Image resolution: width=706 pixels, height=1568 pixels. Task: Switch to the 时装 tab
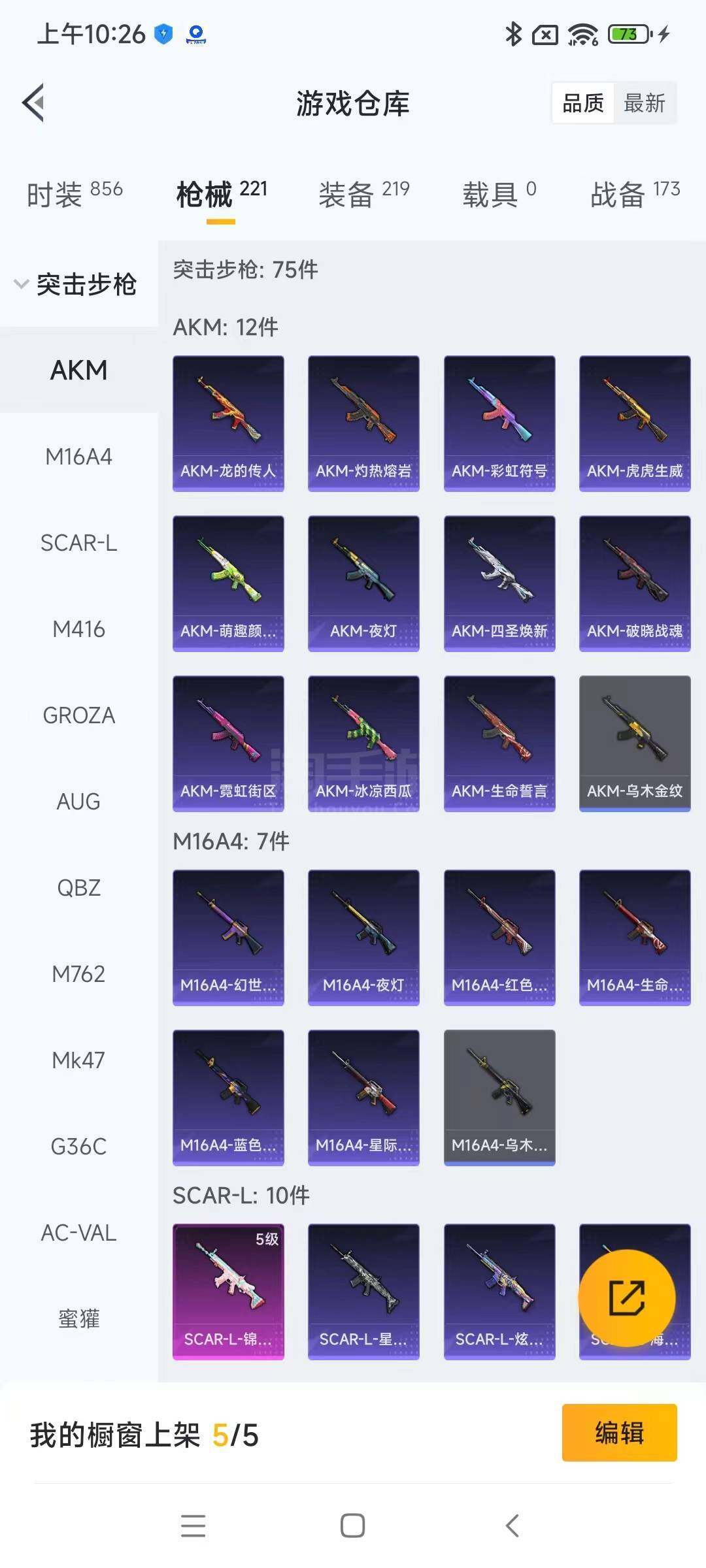click(74, 194)
